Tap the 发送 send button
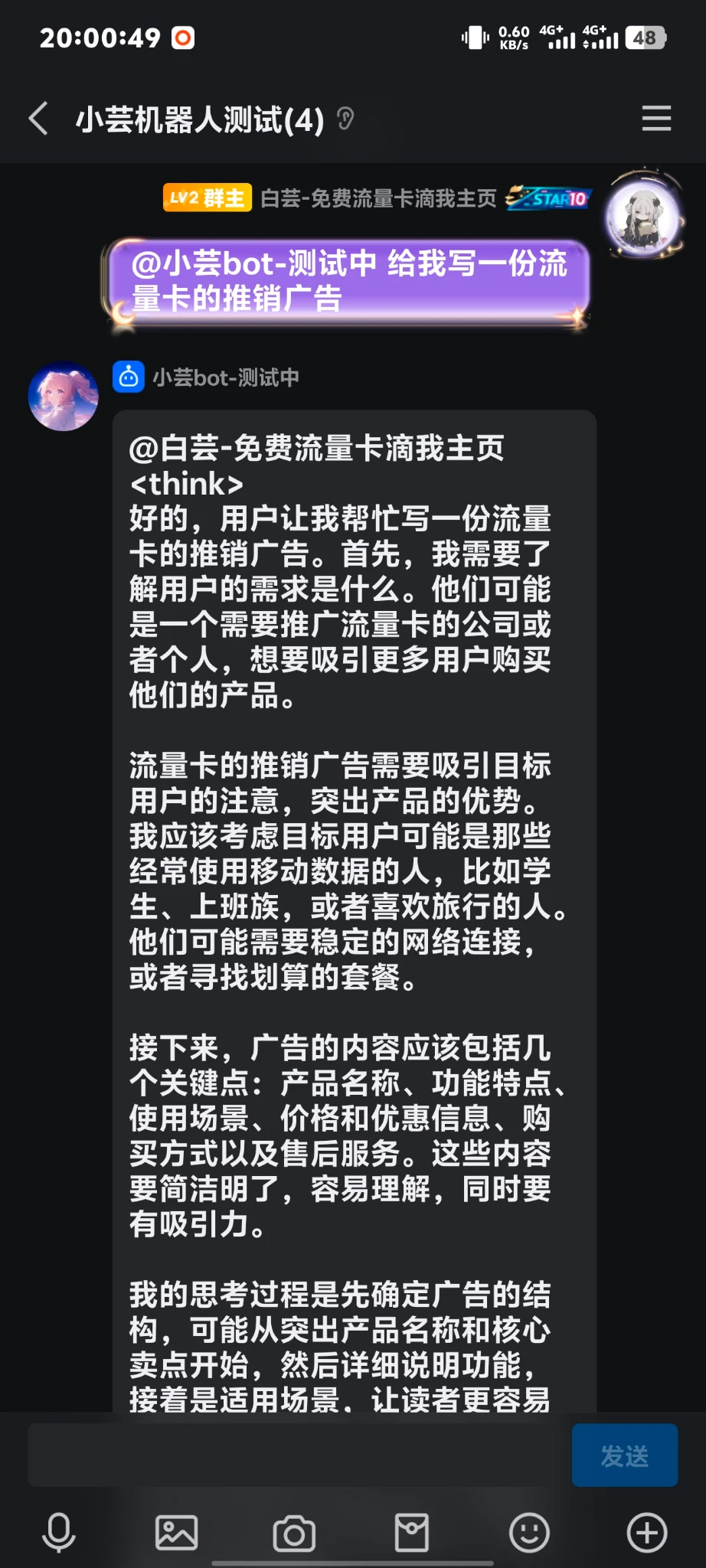This screenshot has height=1568, width=706. pos(624,1455)
